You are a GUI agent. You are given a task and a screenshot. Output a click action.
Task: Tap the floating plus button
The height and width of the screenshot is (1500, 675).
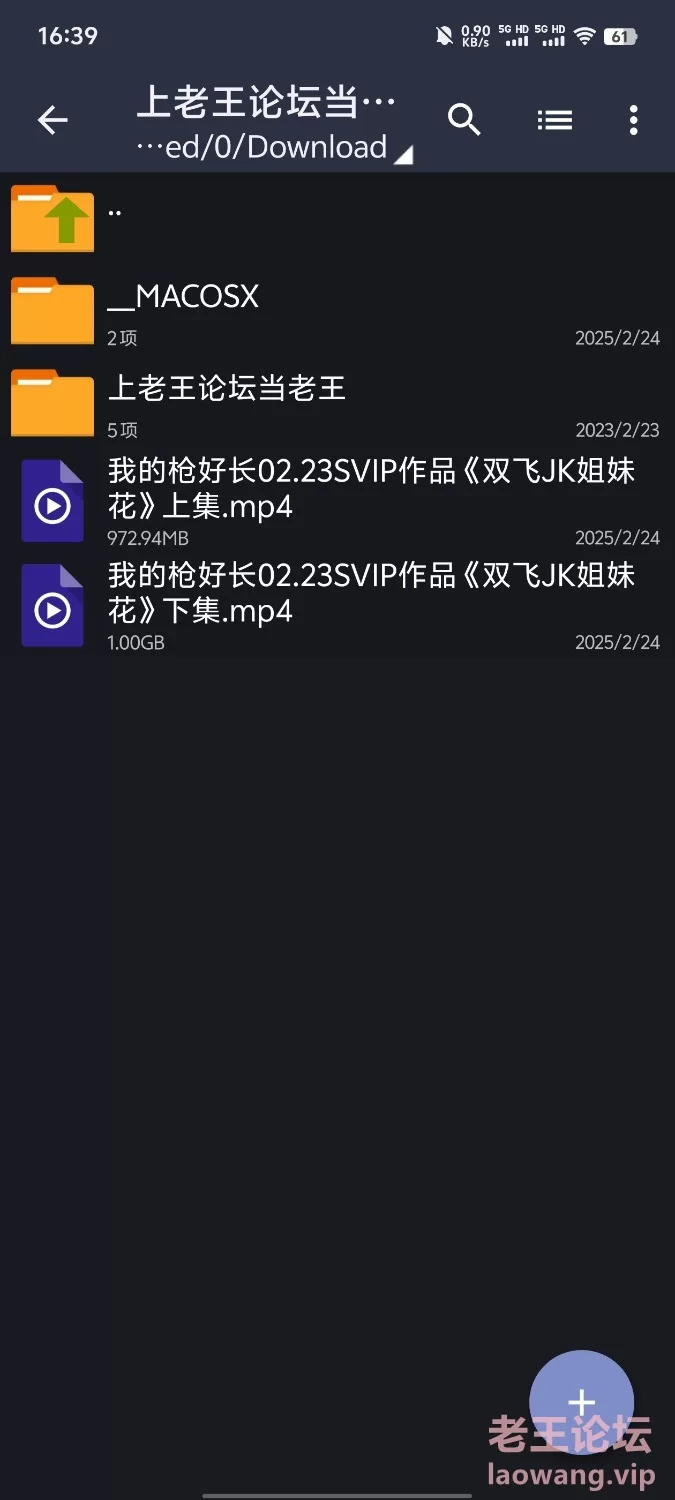coord(581,1402)
